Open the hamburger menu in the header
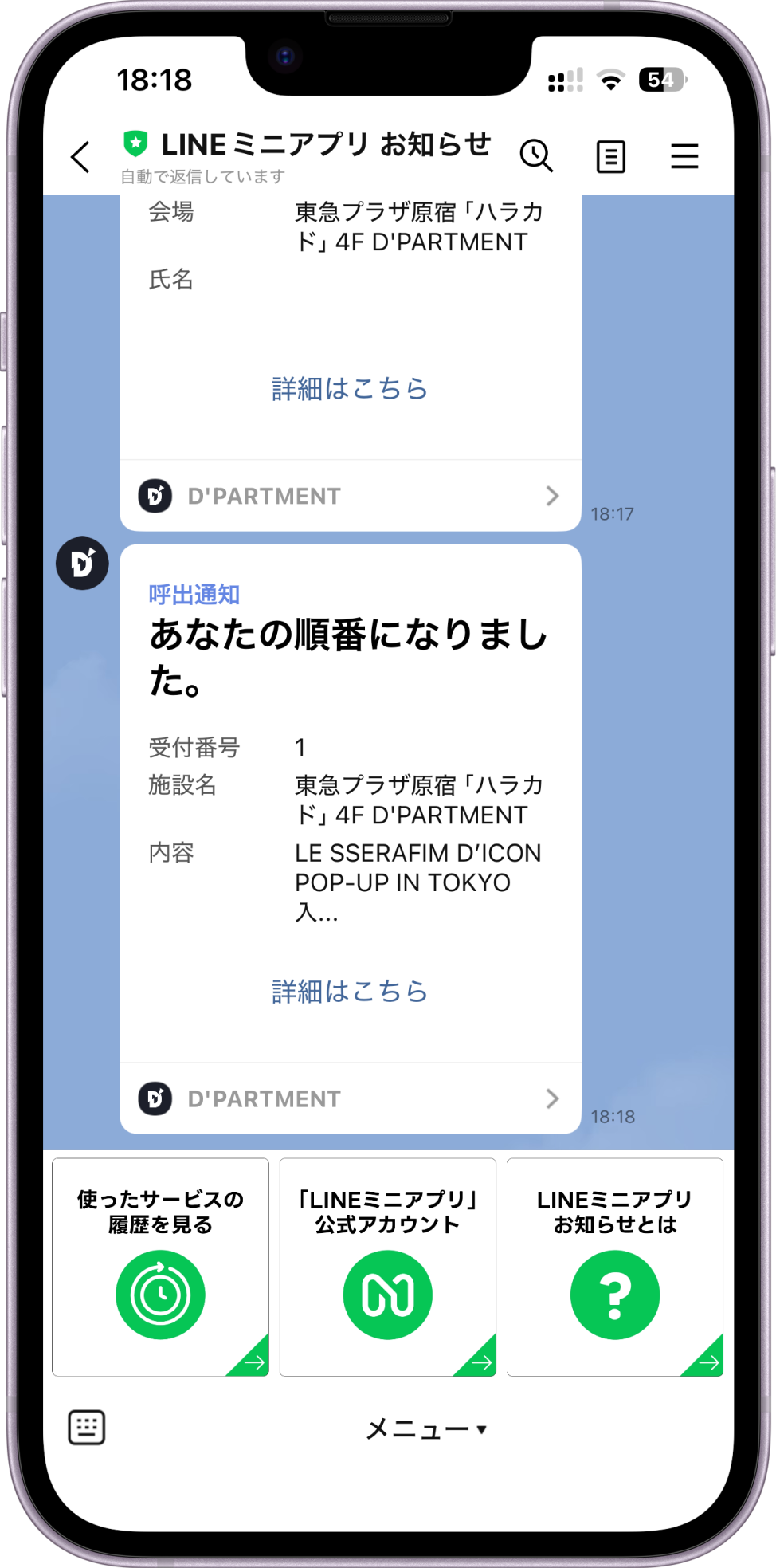776x1568 pixels. pyautogui.click(x=684, y=156)
